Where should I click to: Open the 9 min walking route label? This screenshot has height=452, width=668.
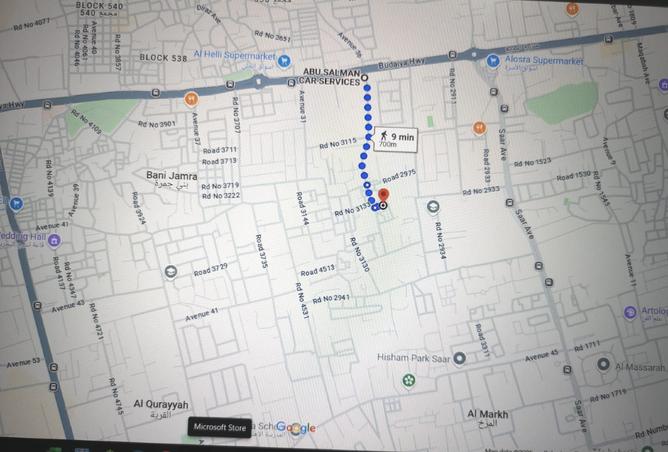(396, 137)
